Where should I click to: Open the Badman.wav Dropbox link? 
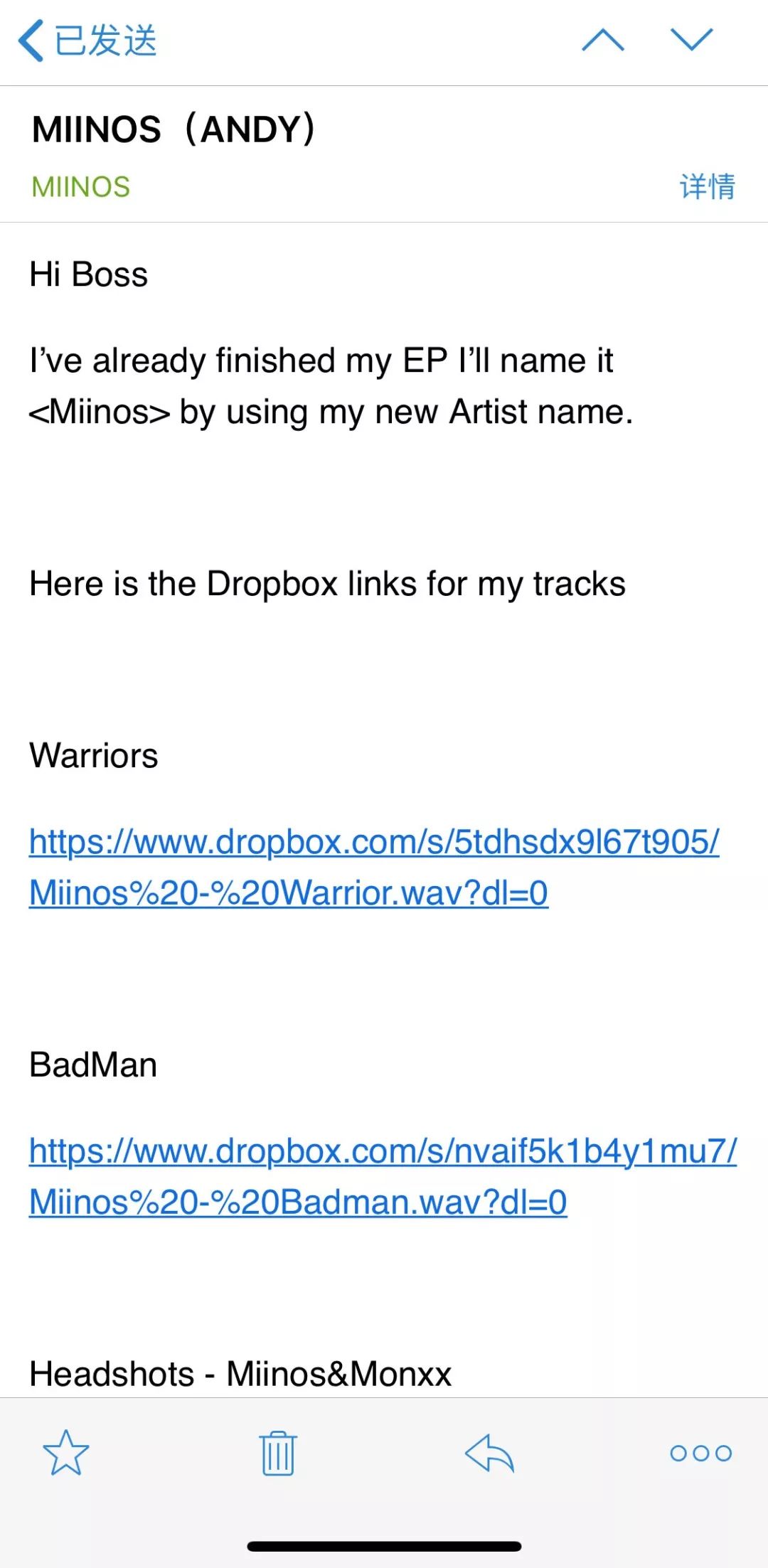point(383,1176)
